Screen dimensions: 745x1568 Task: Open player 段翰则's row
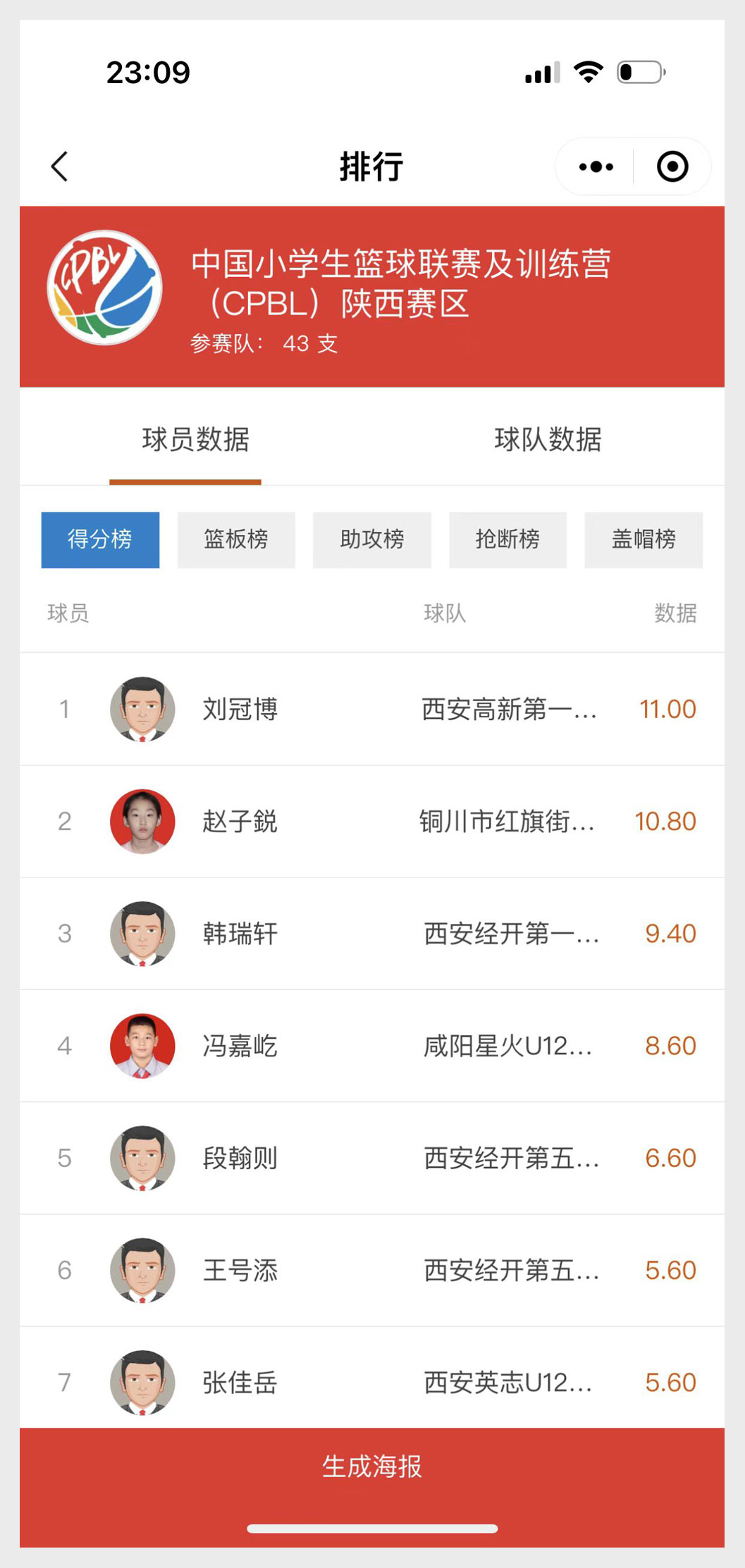click(372, 1158)
